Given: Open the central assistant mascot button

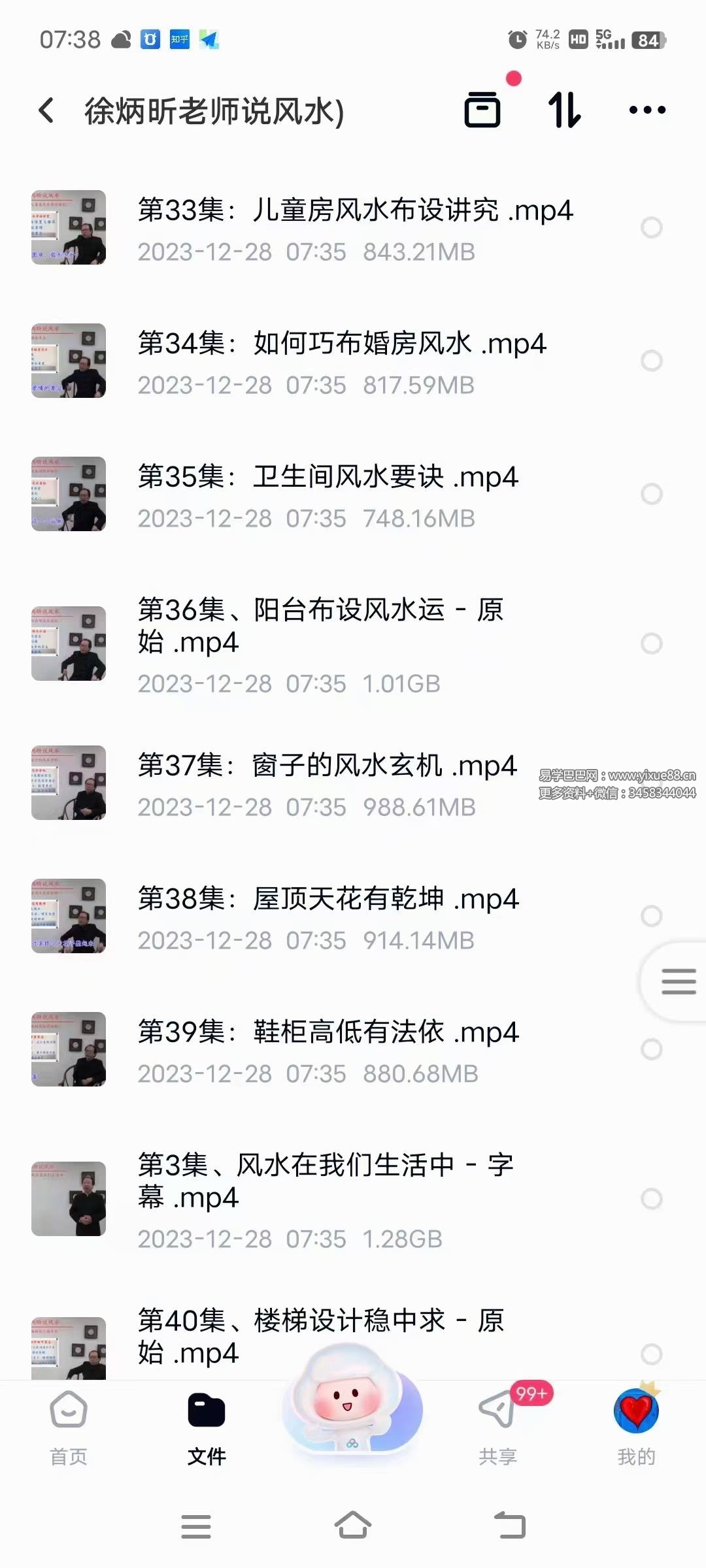Looking at the screenshot, I should (352, 1405).
